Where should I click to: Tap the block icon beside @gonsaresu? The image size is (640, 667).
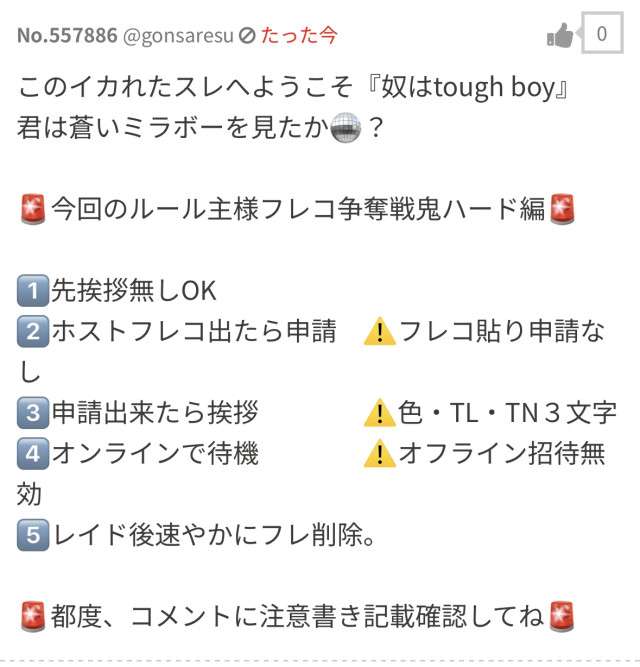pyautogui.click(x=247, y=36)
